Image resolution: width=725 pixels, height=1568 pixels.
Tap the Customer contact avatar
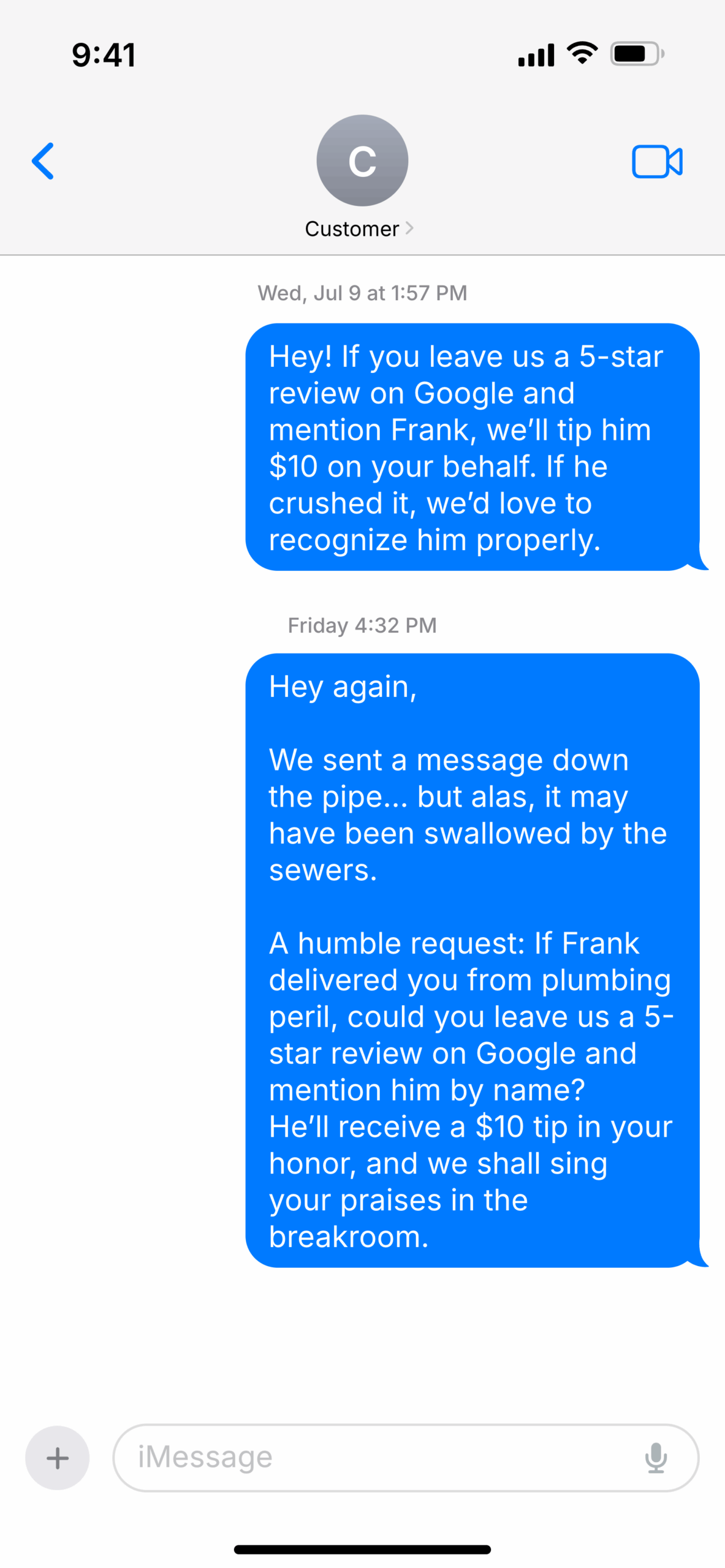pyautogui.click(x=361, y=160)
